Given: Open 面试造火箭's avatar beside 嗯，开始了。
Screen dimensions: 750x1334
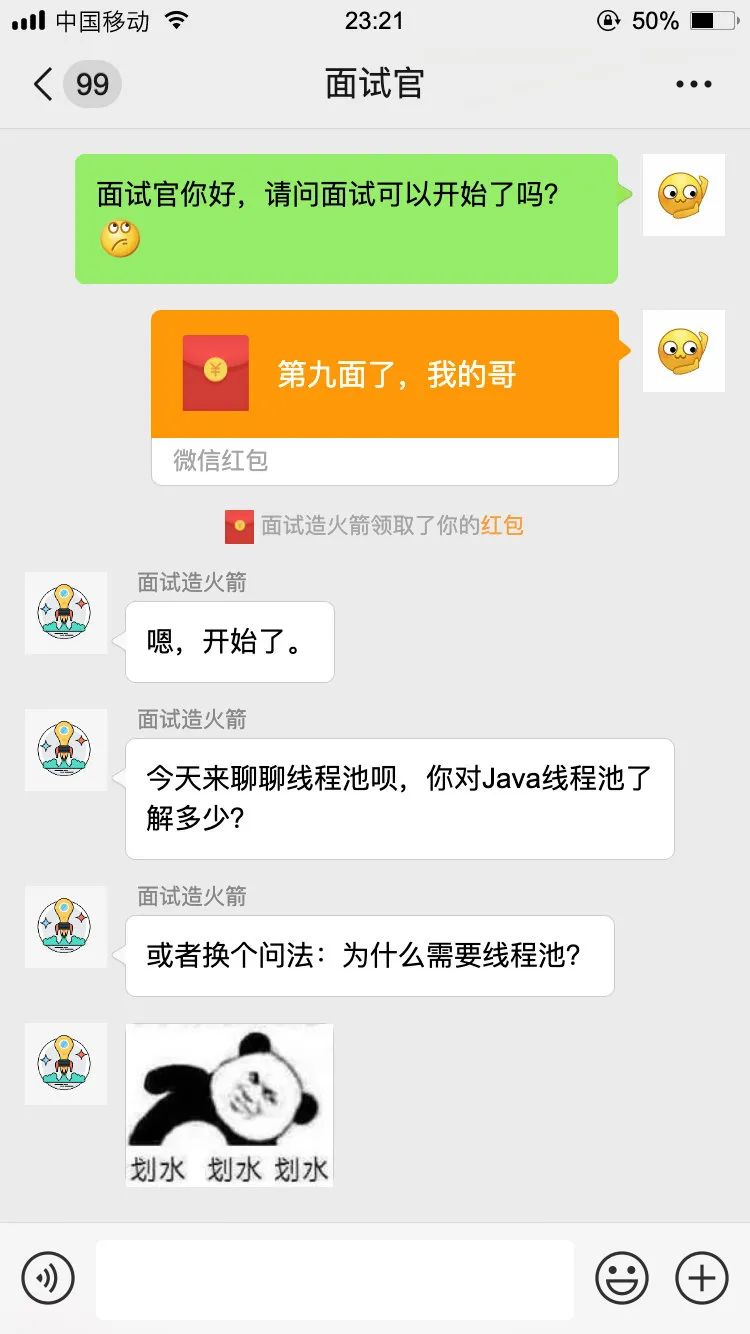Looking at the screenshot, I should (66, 613).
